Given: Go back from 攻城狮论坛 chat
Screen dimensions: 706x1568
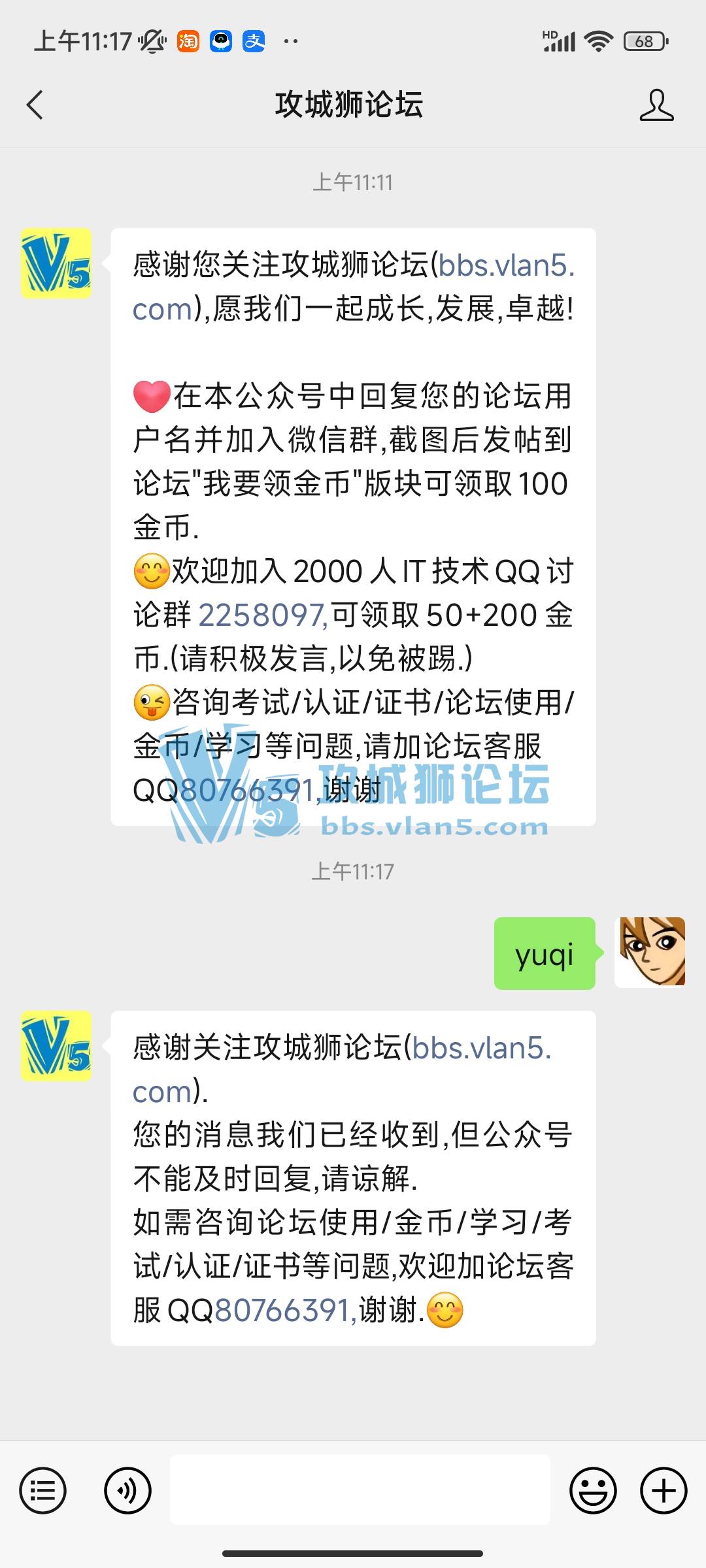Looking at the screenshot, I should coord(35,105).
